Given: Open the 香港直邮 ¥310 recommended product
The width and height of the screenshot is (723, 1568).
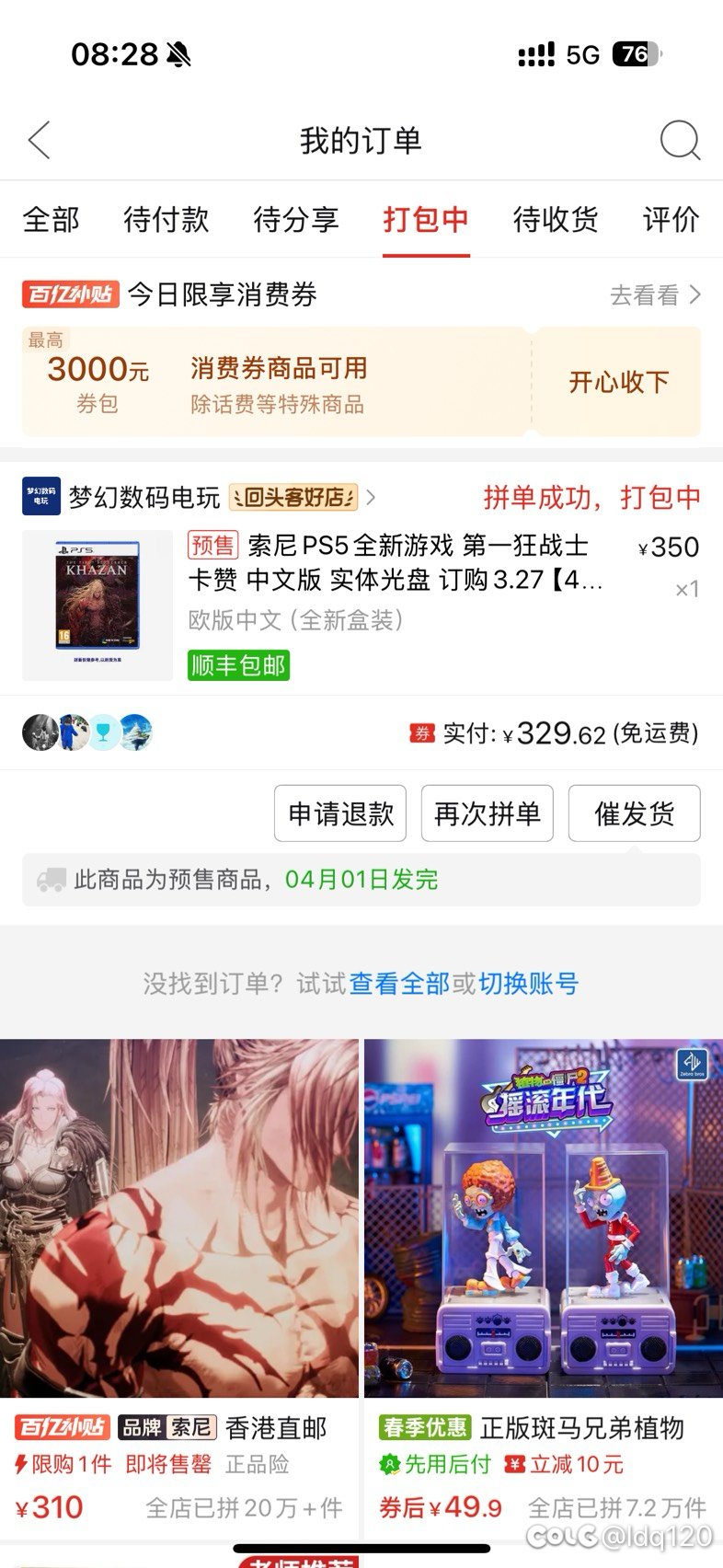Looking at the screenshot, I should (x=179, y=1288).
